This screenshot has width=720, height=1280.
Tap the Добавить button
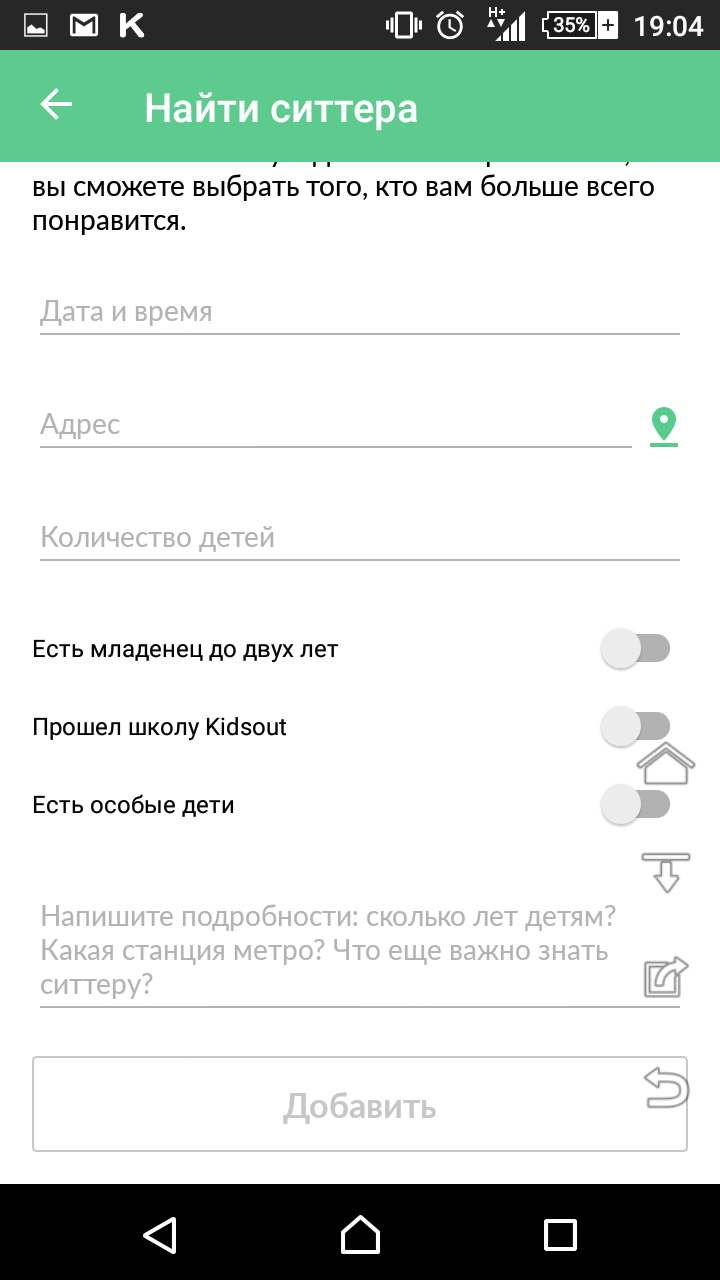[360, 1104]
